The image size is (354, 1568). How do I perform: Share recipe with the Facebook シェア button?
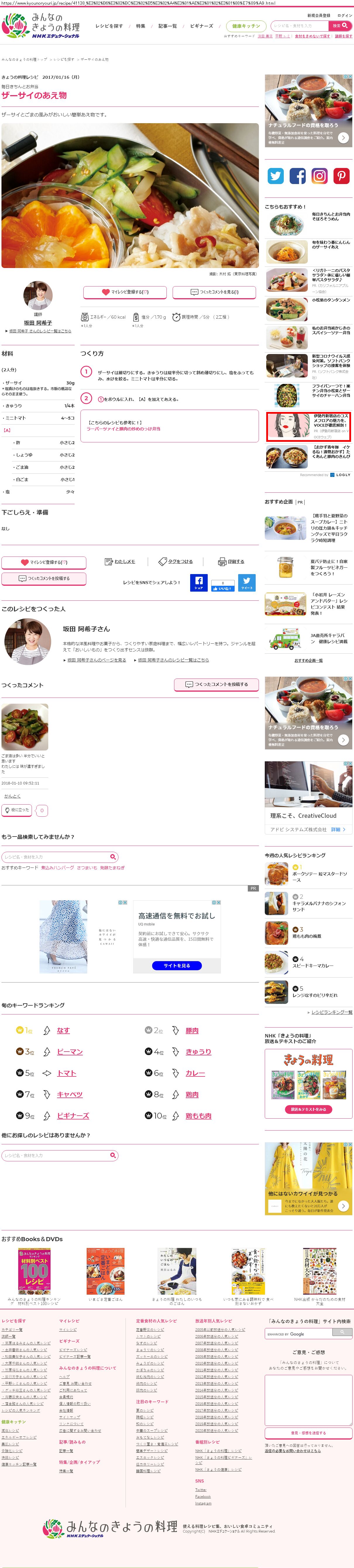pos(198,583)
